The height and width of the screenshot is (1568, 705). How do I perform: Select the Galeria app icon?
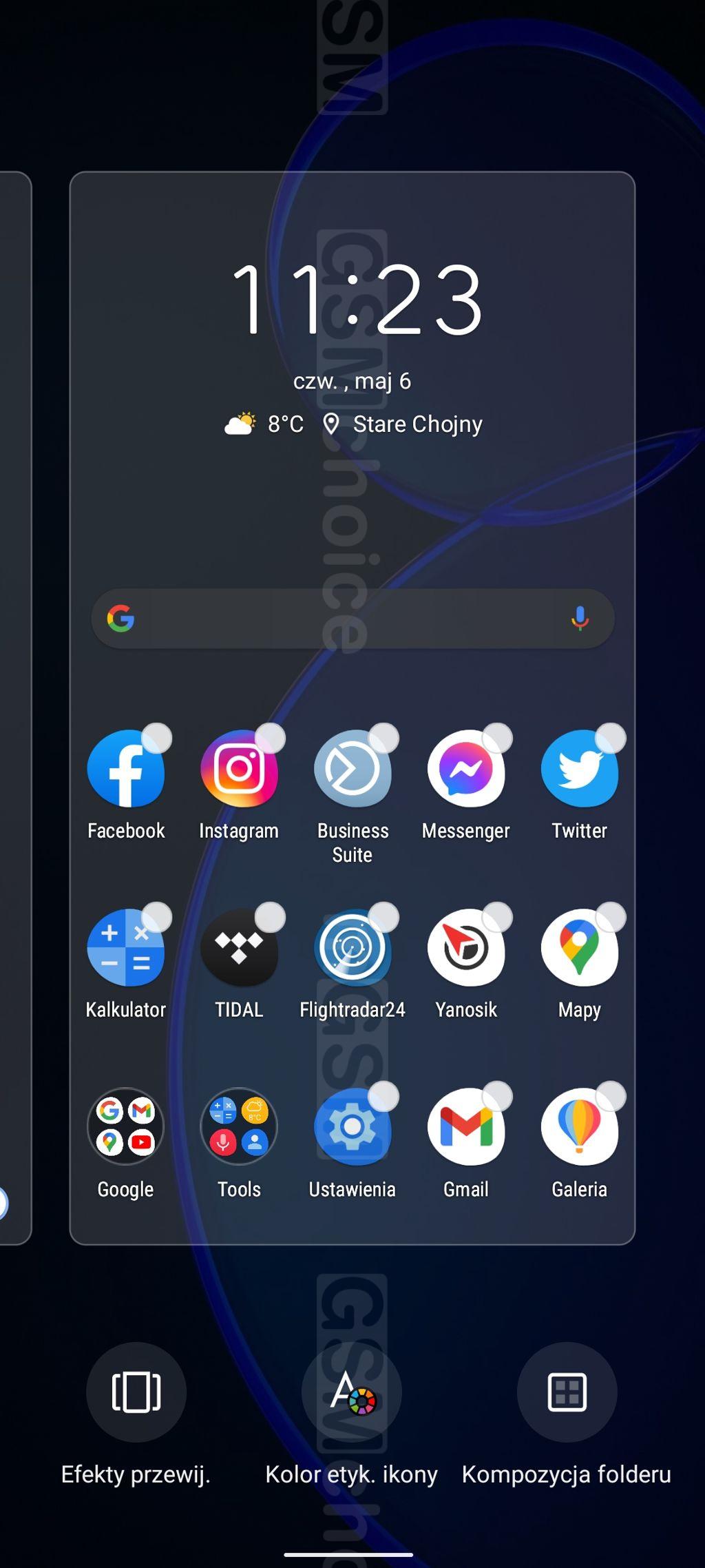point(580,1126)
